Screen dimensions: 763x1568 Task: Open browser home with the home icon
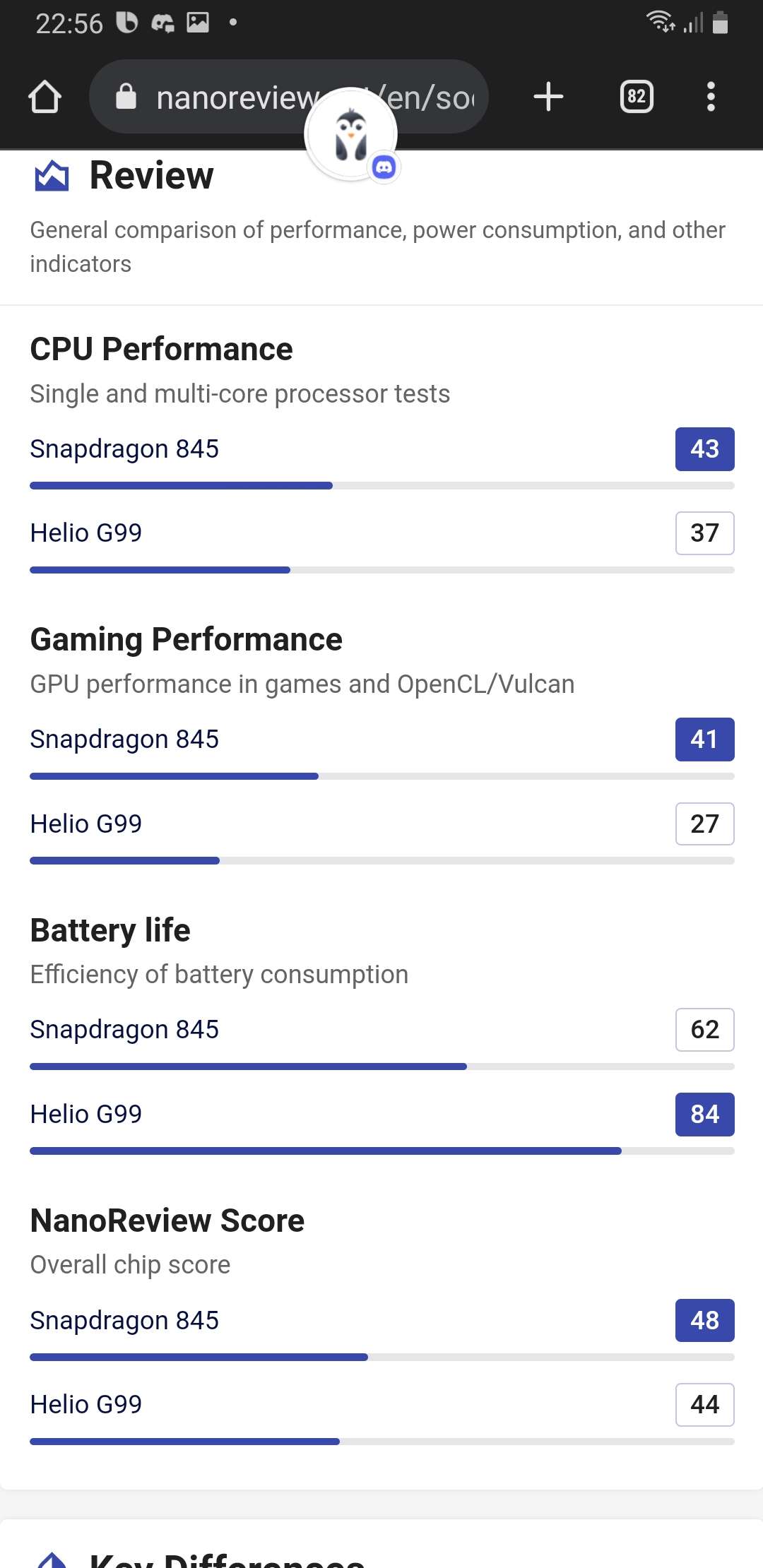(44, 97)
